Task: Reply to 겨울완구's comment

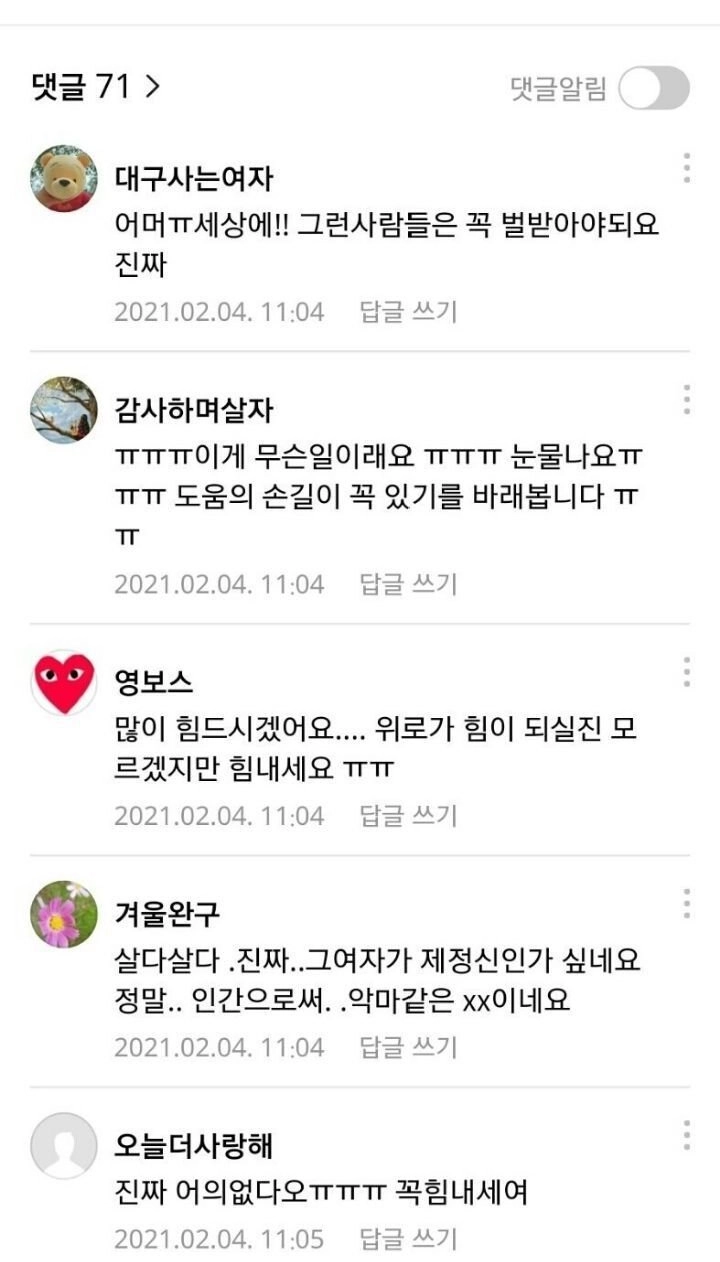Action: tap(408, 1047)
